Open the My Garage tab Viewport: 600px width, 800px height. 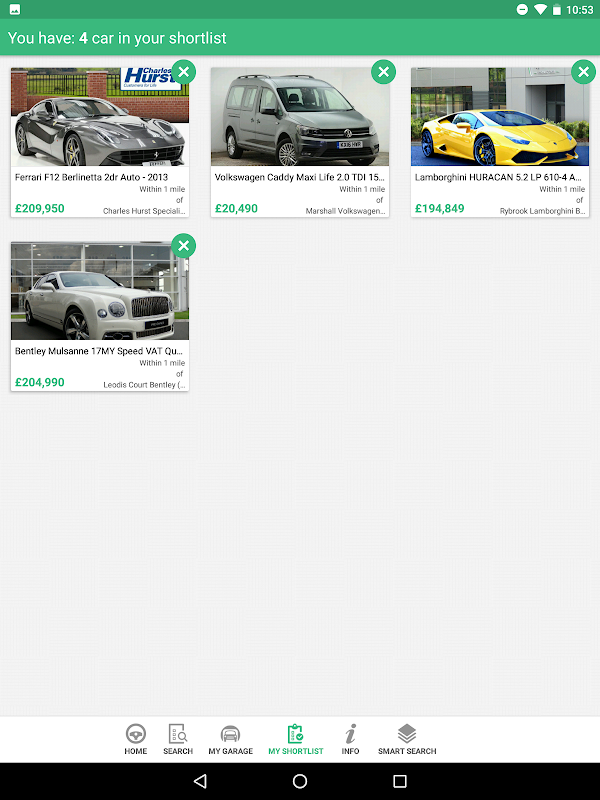click(230, 739)
